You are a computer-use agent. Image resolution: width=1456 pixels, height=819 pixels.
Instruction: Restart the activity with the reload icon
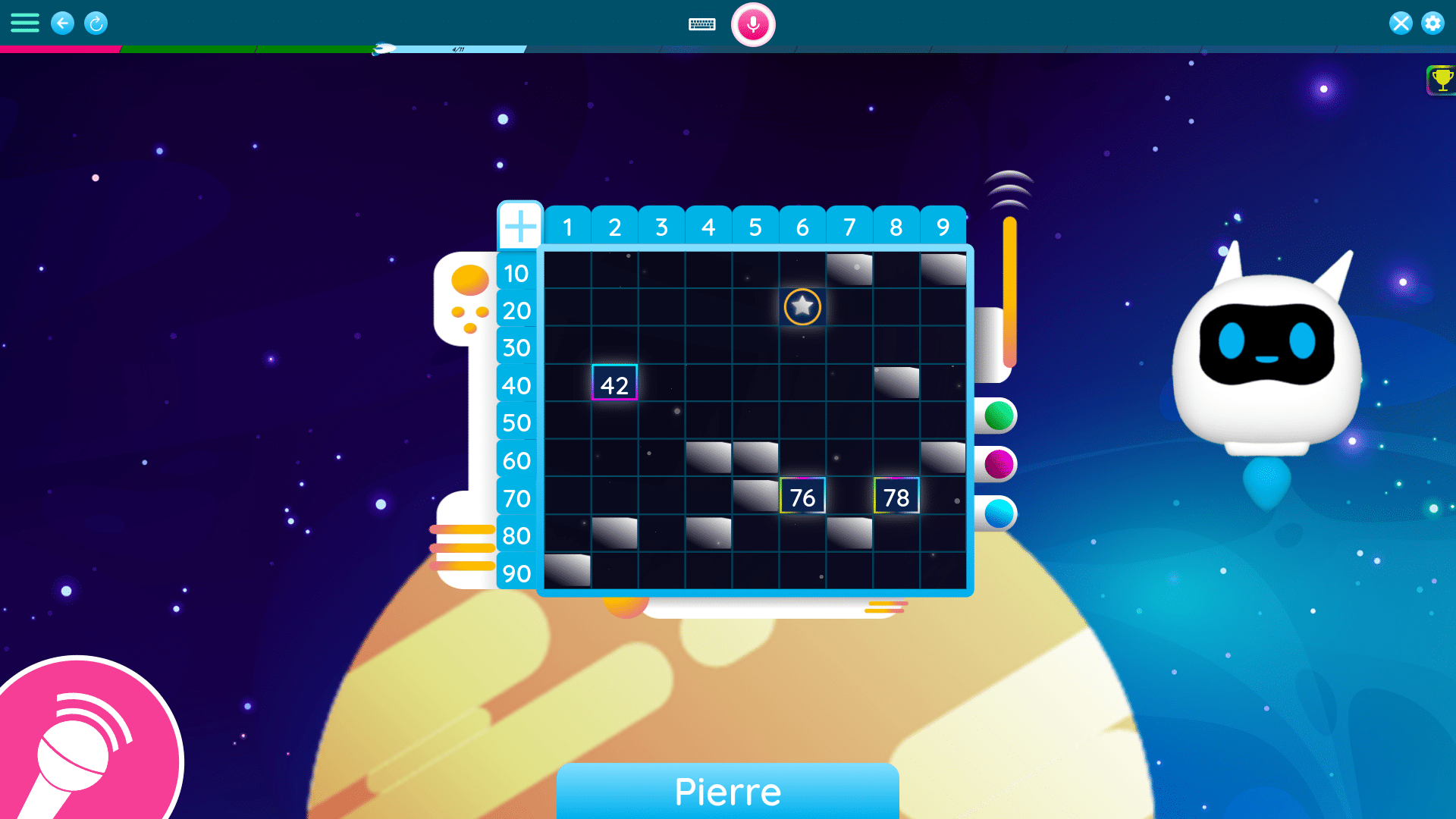click(x=96, y=24)
